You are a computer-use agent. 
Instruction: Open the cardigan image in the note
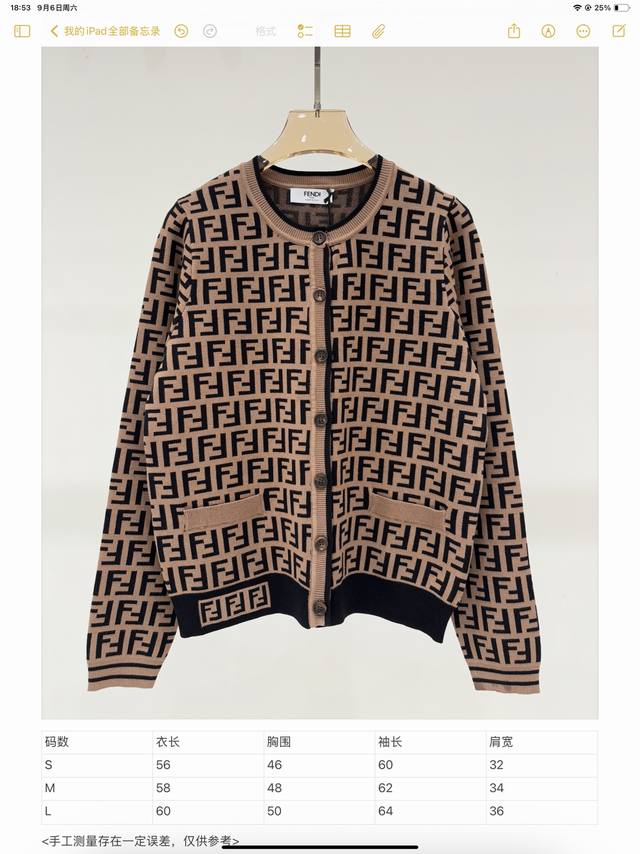[x=320, y=380]
